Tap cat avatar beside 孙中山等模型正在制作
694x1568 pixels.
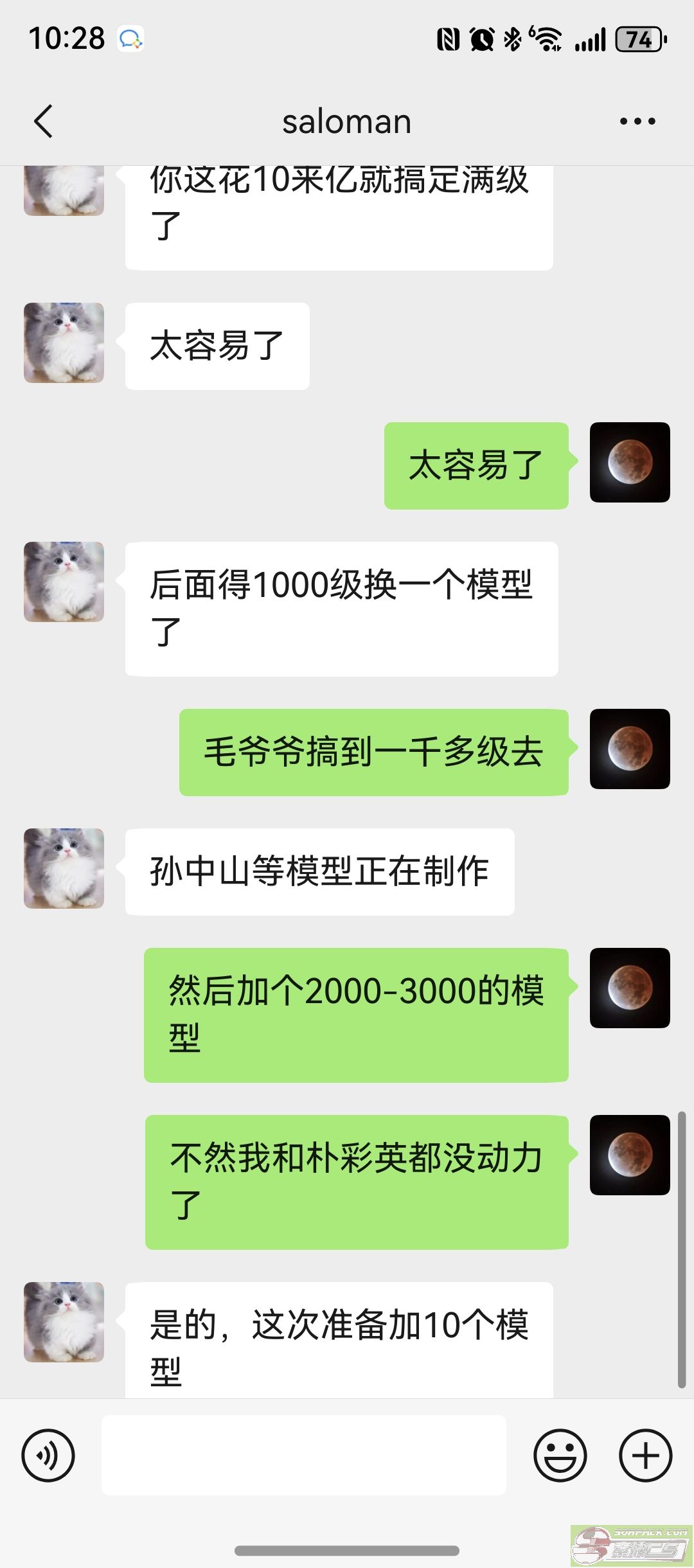(x=64, y=868)
